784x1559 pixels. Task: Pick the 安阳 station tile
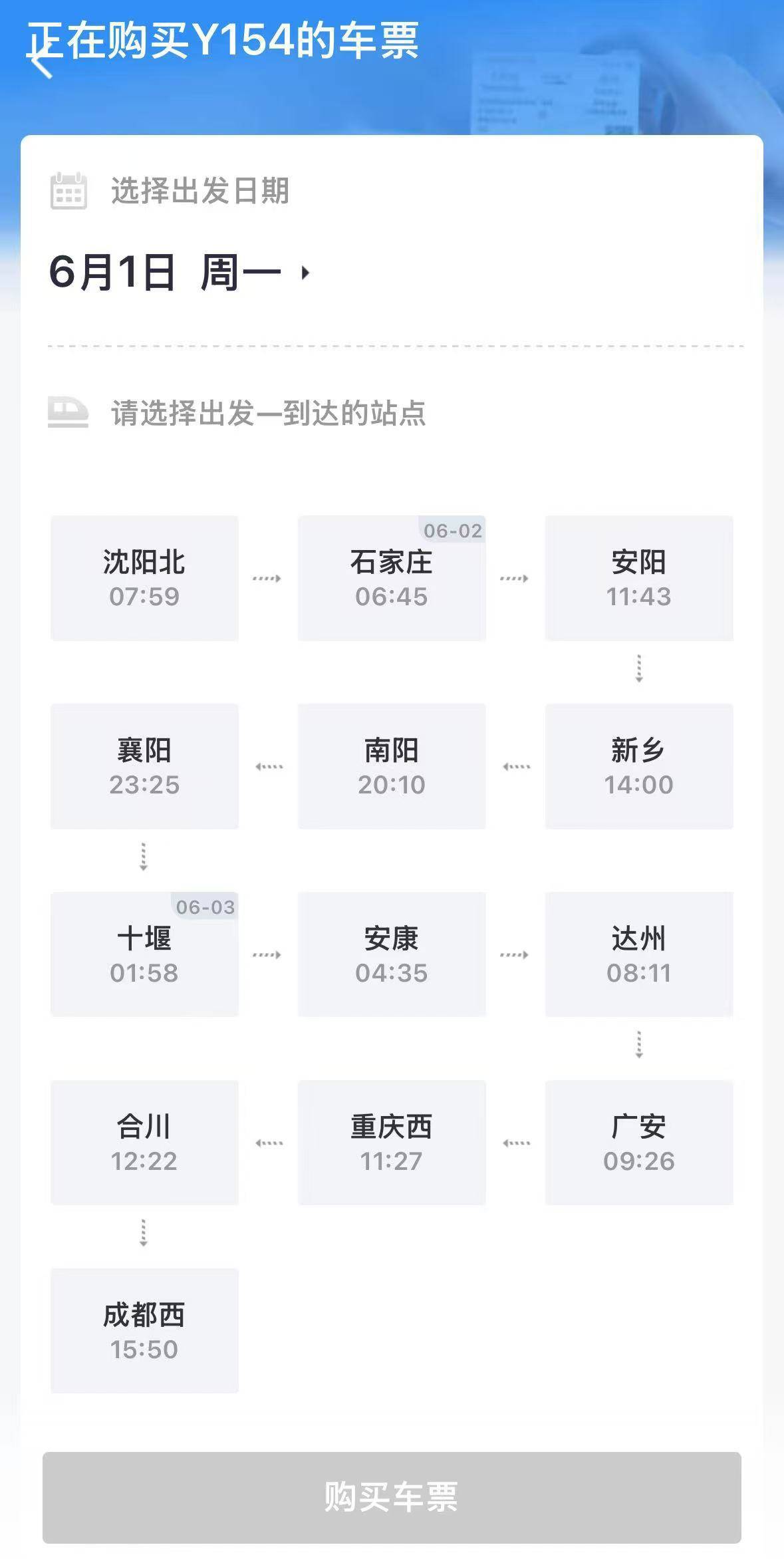(x=639, y=578)
